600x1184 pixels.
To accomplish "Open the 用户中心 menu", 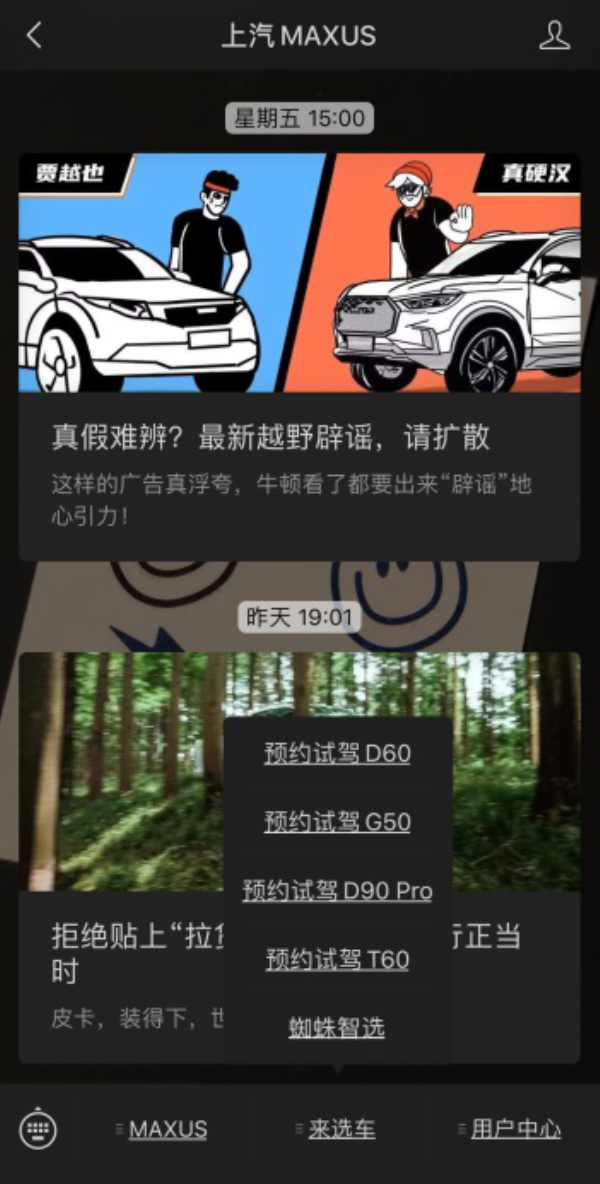I will [514, 1130].
